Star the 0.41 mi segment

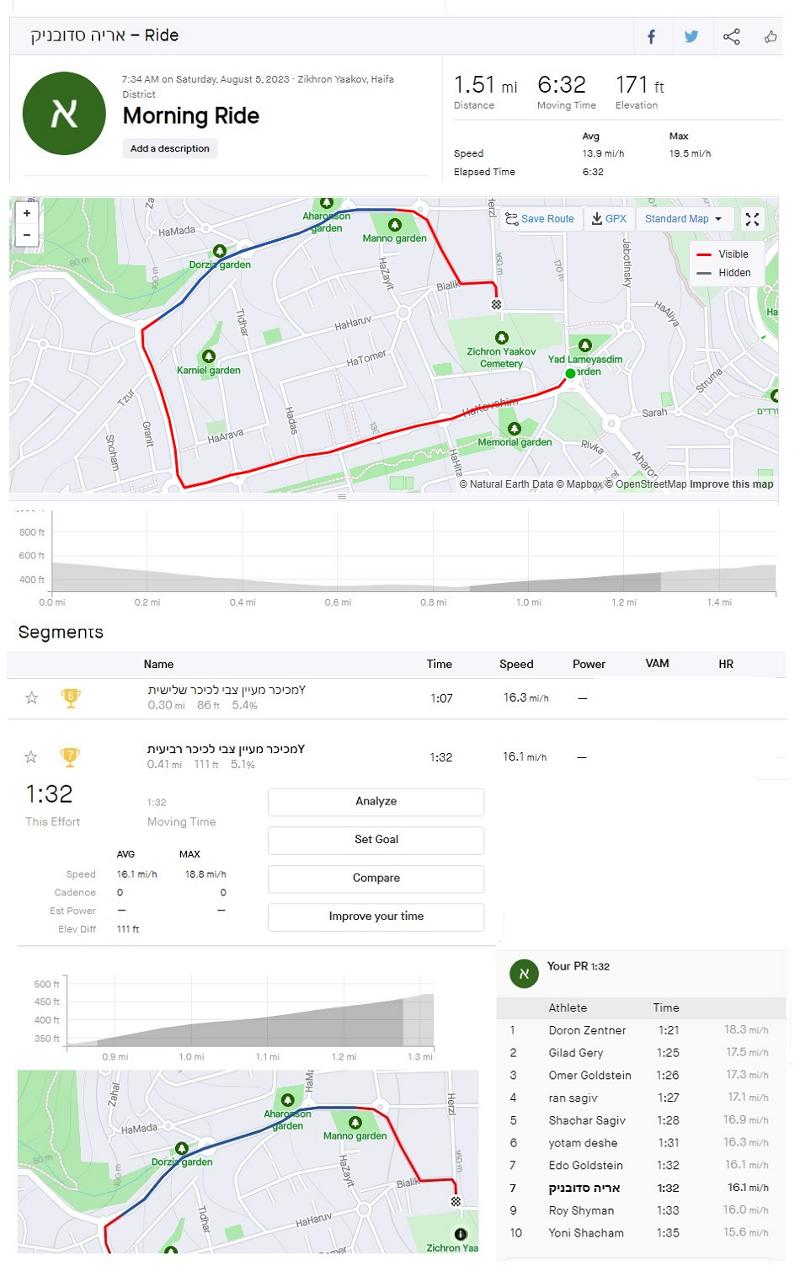(31, 757)
